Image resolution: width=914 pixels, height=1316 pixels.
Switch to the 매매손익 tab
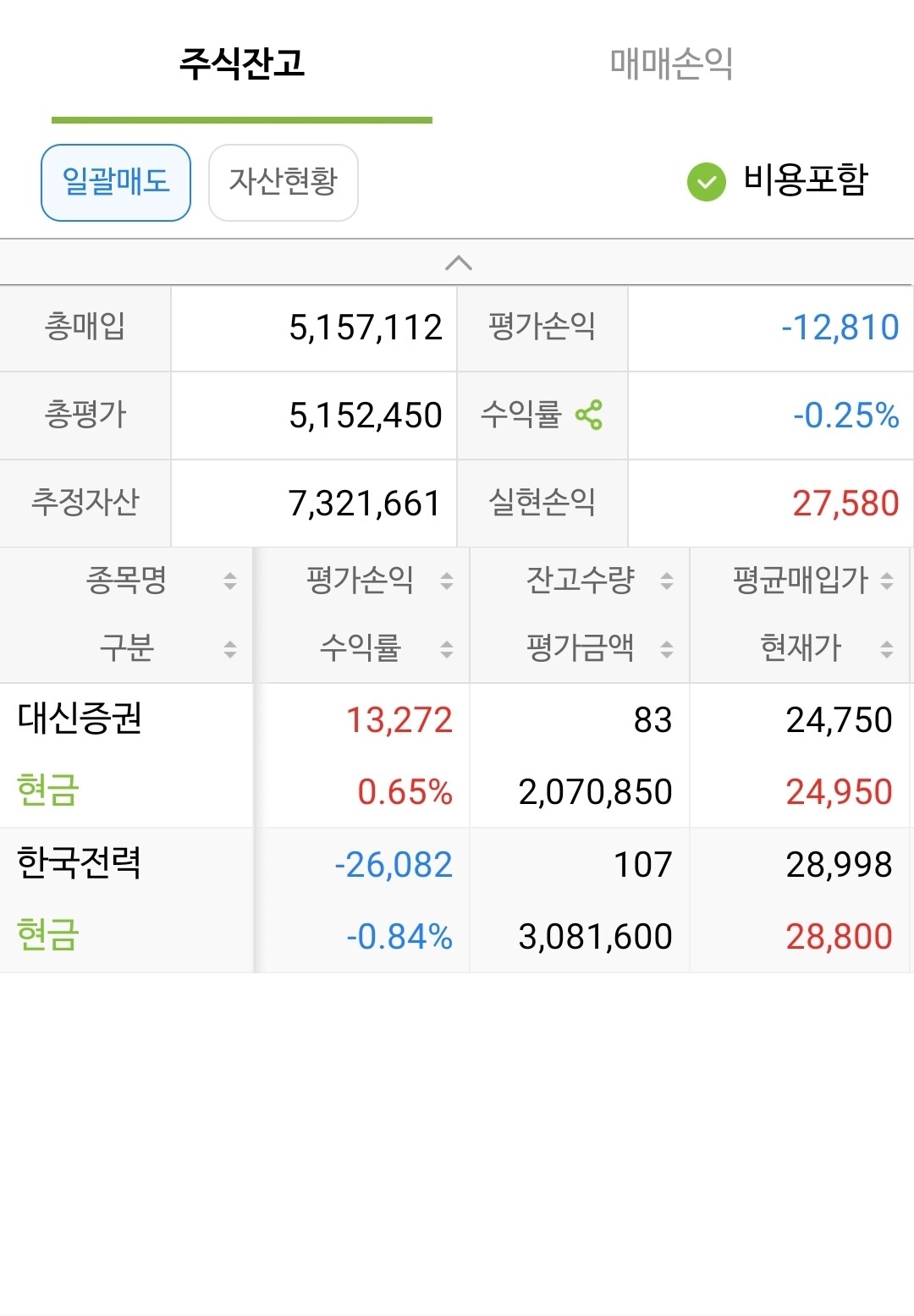pos(671,63)
